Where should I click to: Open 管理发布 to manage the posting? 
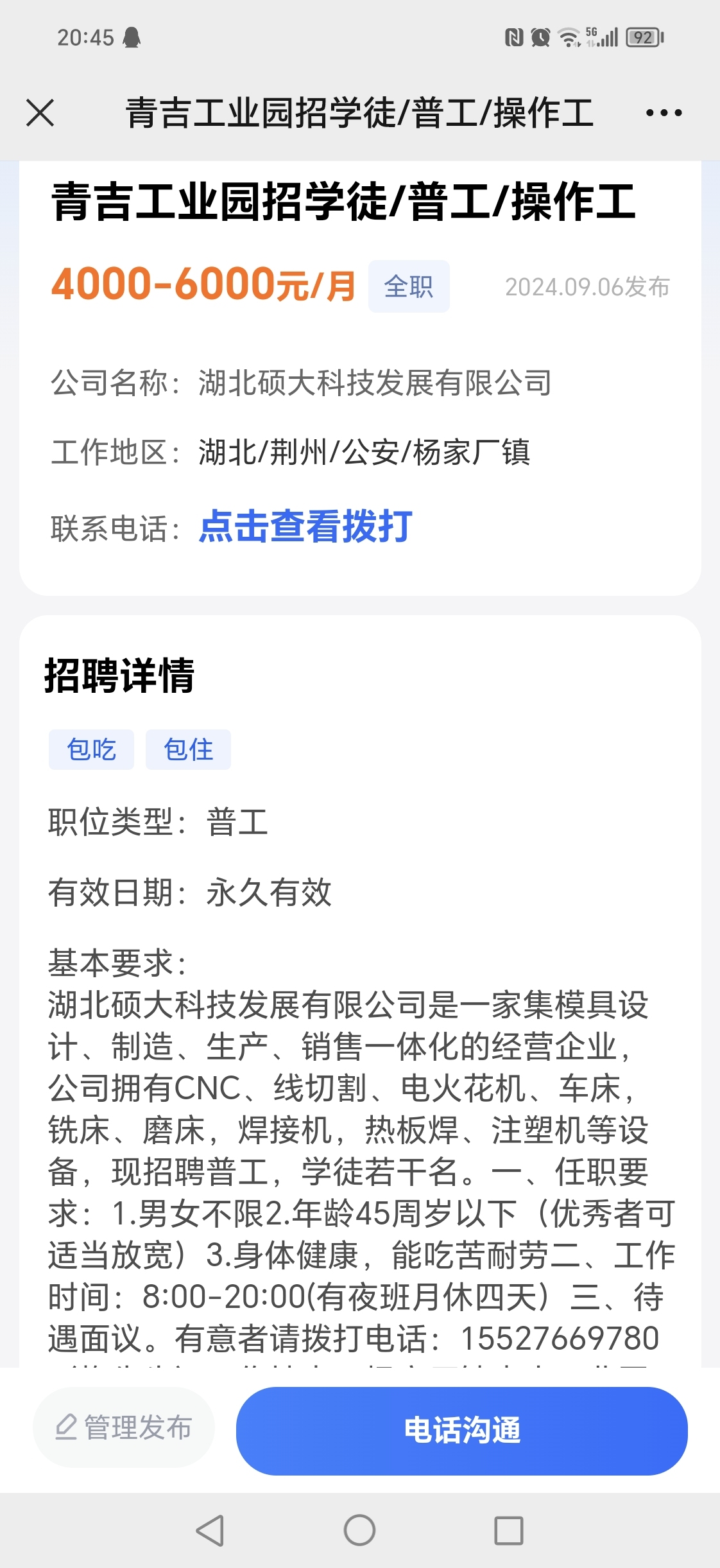[x=124, y=1427]
